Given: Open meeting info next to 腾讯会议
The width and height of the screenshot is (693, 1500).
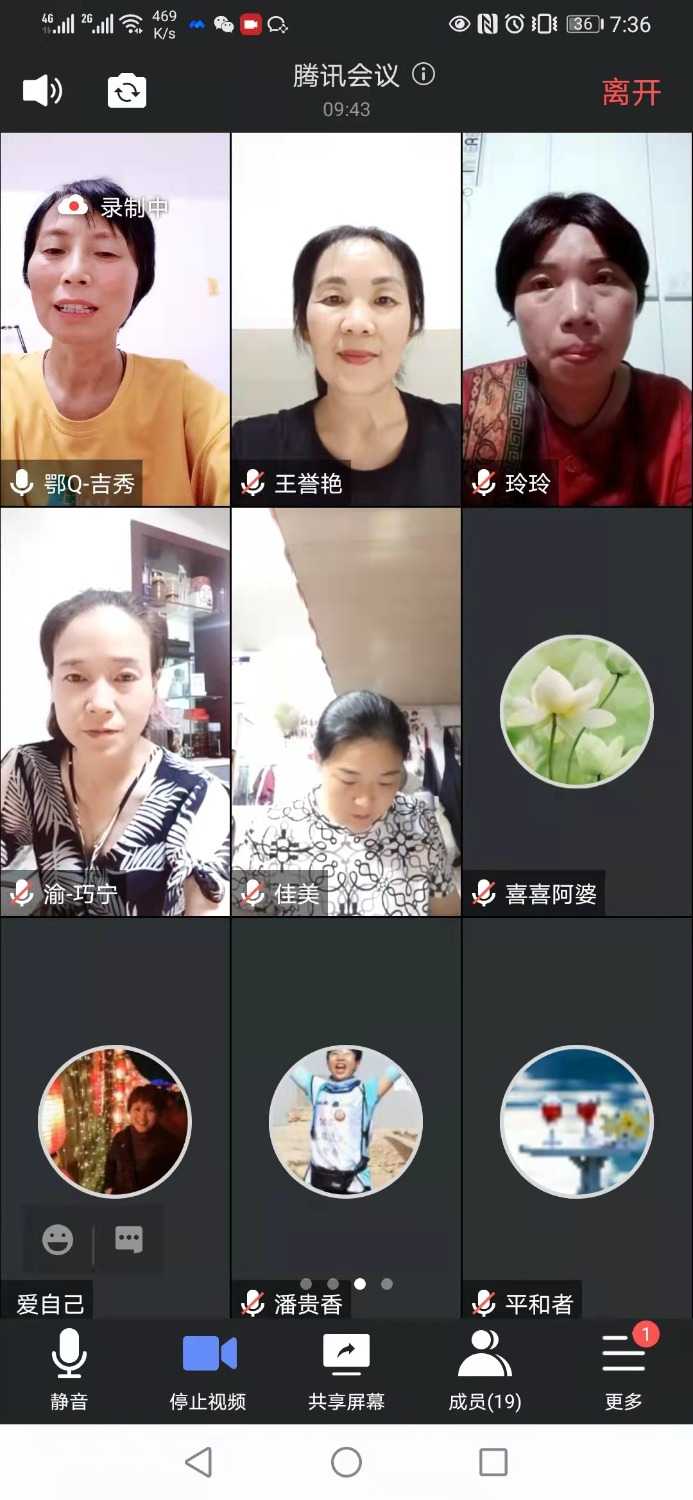Looking at the screenshot, I should (424, 75).
